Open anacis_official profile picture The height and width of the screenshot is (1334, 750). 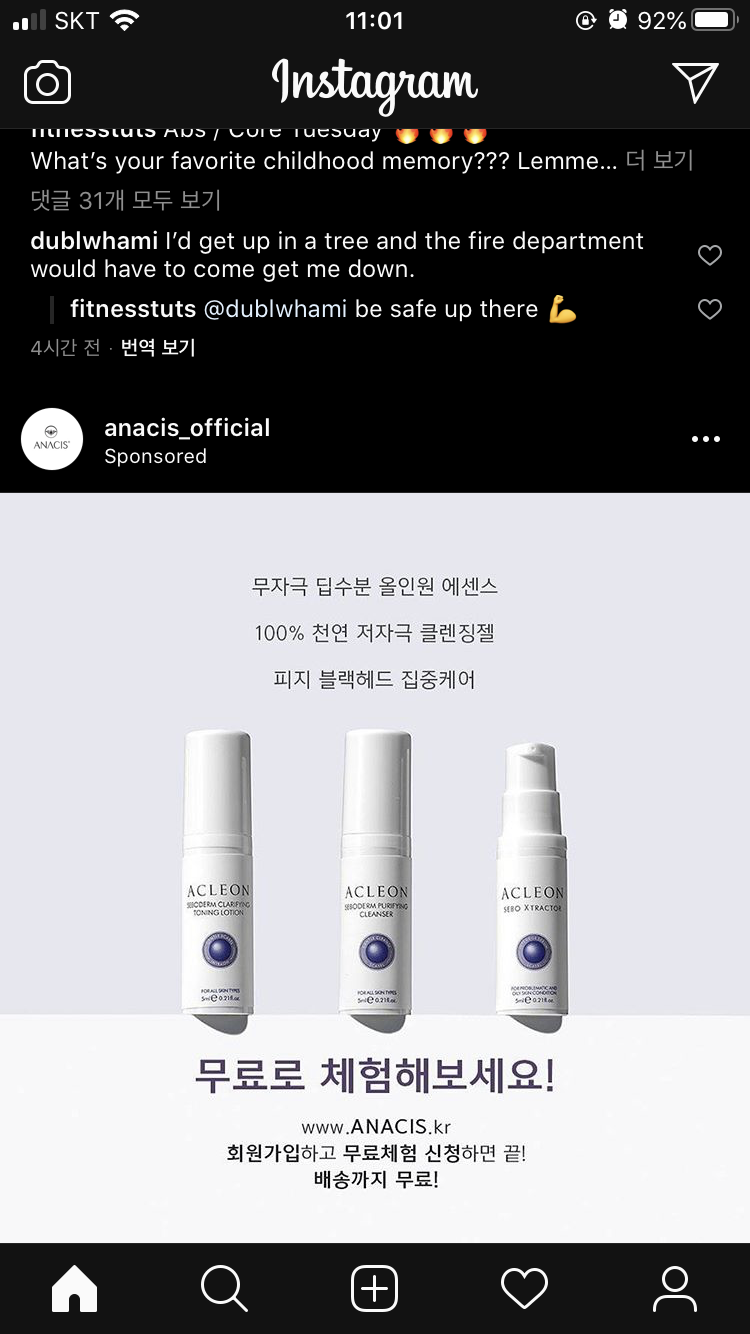coord(52,439)
